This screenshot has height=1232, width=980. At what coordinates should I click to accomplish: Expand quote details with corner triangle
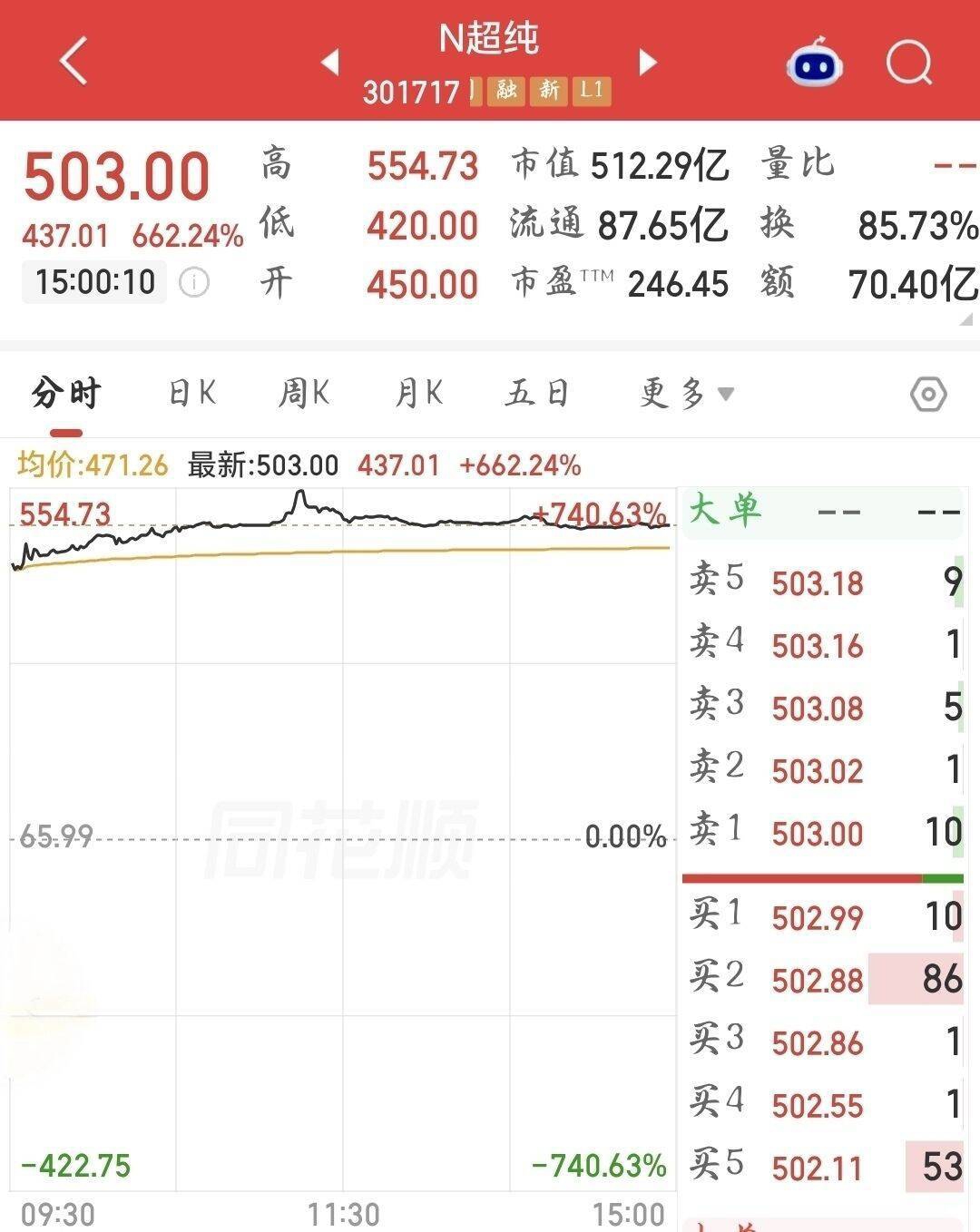pos(967,318)
